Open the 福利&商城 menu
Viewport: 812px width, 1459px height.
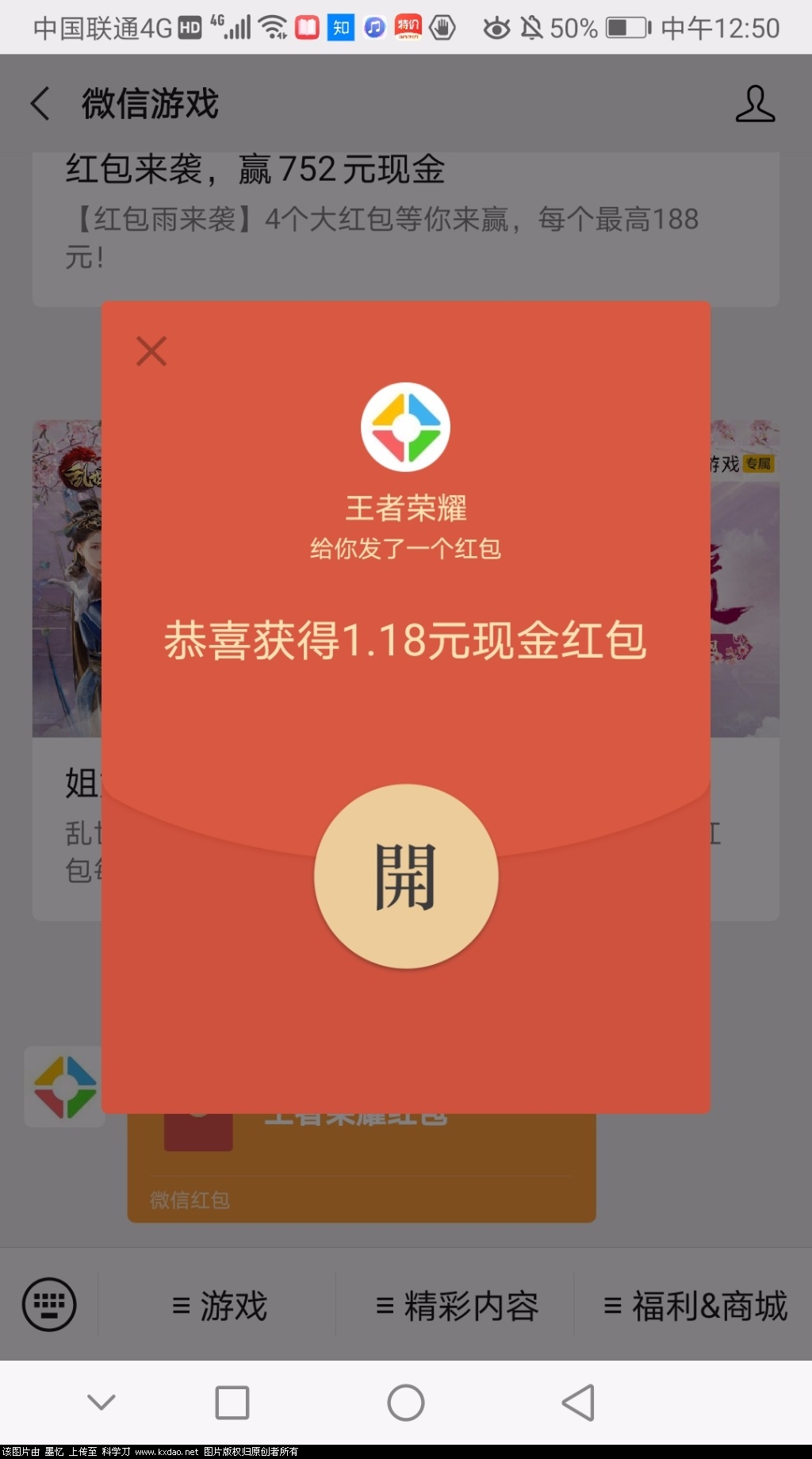tap(695, 1306)
